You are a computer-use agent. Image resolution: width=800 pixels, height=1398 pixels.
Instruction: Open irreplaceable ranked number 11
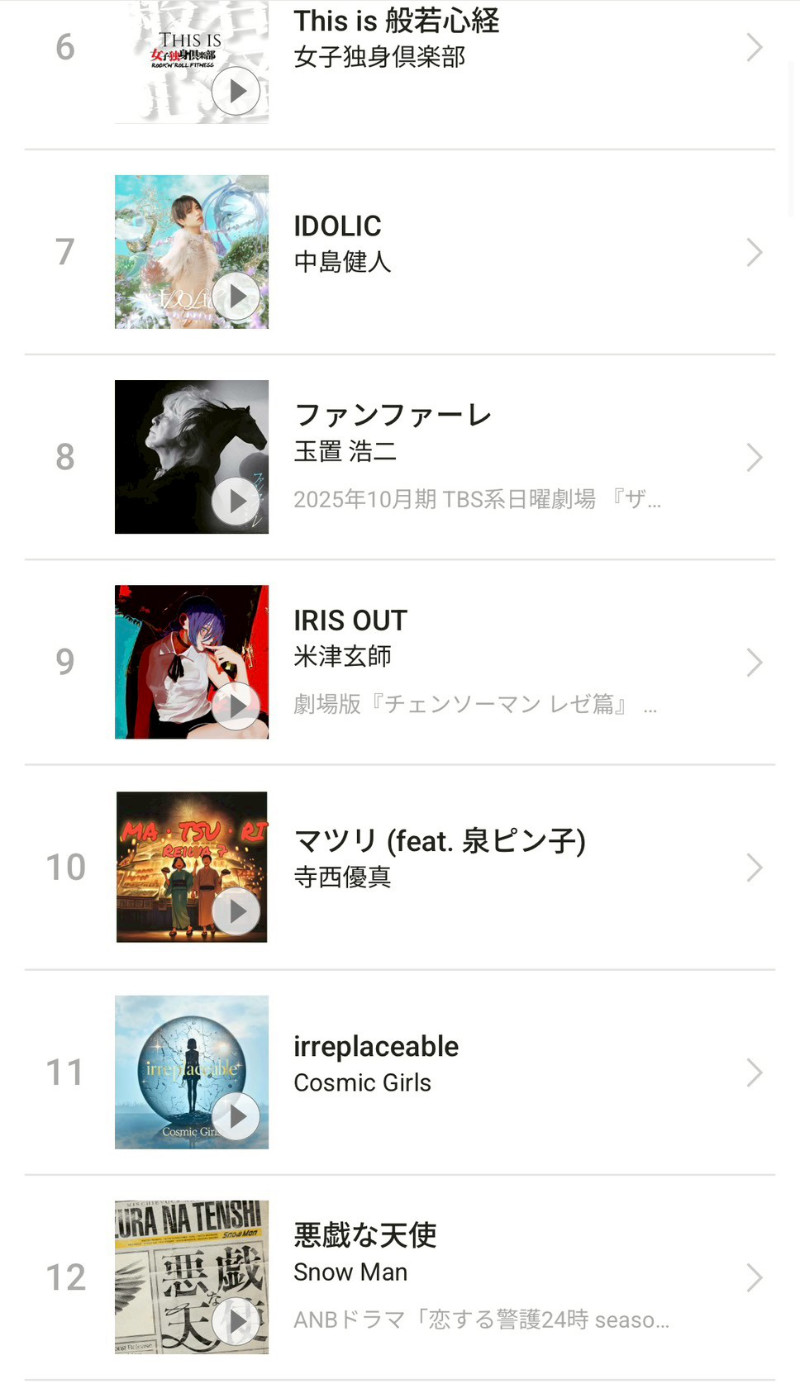click(754, 1072)
